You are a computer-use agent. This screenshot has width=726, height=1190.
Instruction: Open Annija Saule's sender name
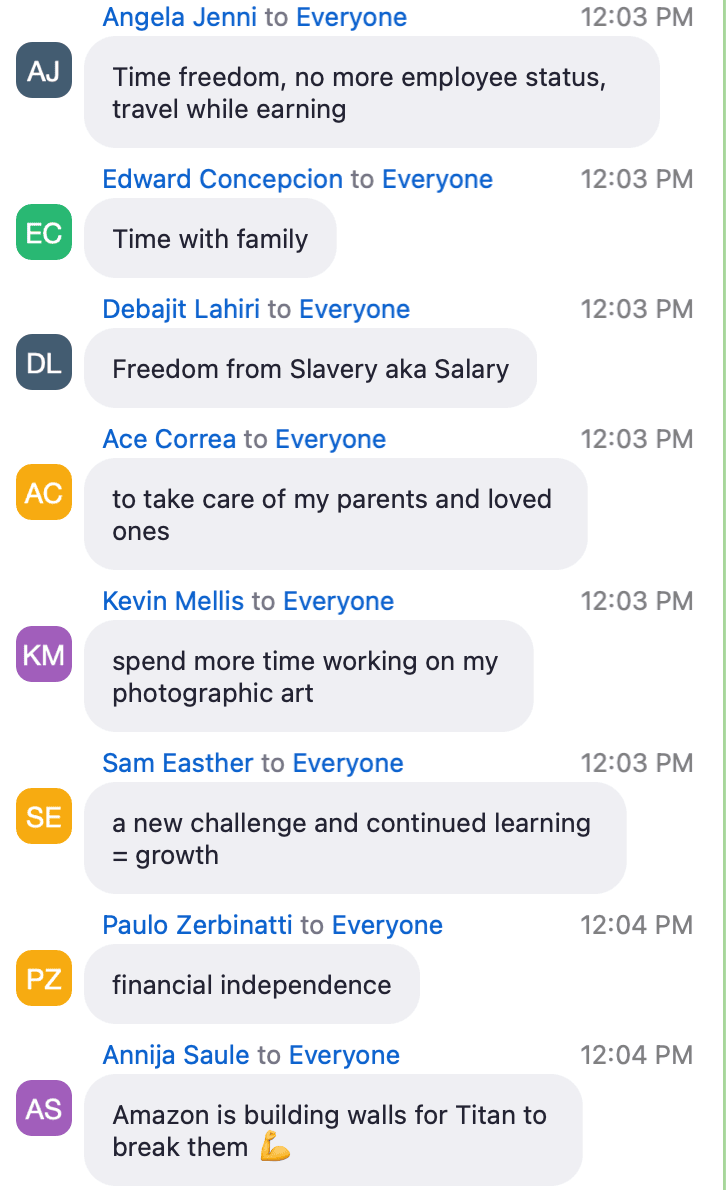click(175, 1055)
